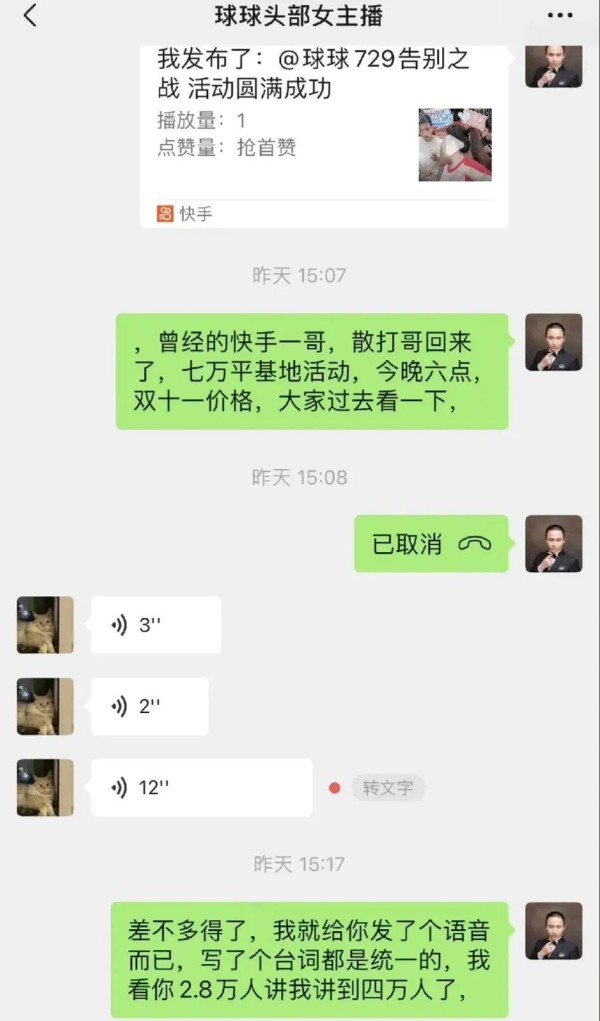600x1021 pixels.
Task: Open sender's avatar beside 已取消 message
Action: [554, 544]
